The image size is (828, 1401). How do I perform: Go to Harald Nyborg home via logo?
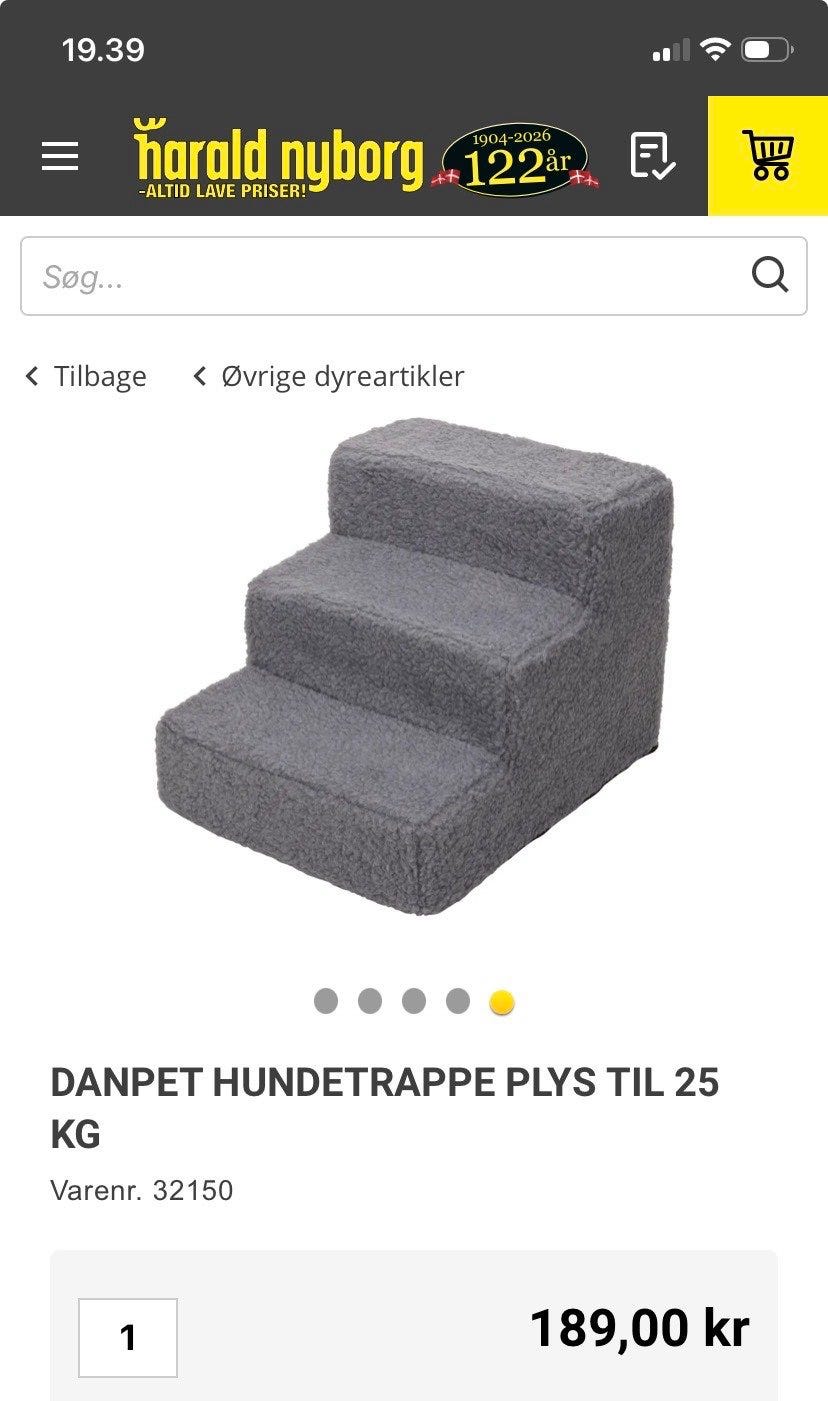coord(366,156)
